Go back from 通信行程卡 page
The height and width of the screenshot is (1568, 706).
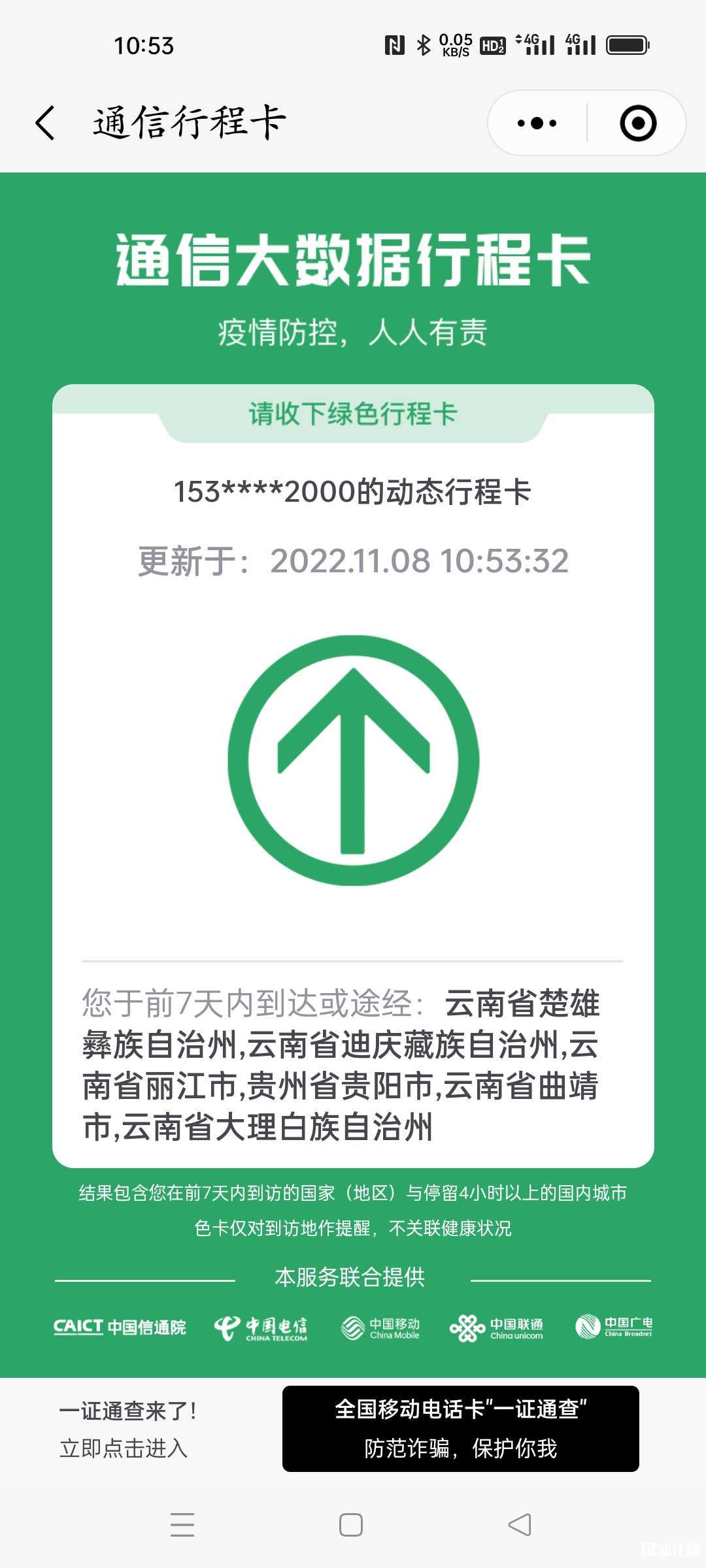click(x=44, y=123)
